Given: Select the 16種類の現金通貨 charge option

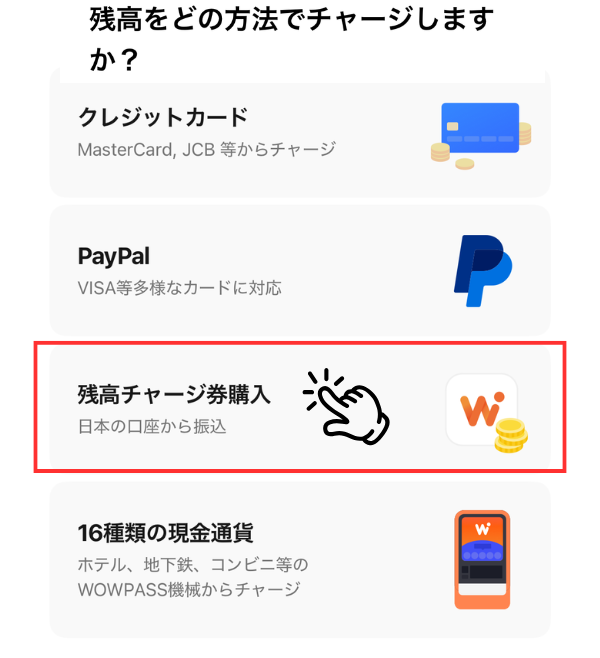Looking at the screenshot, I should (299, 558).
